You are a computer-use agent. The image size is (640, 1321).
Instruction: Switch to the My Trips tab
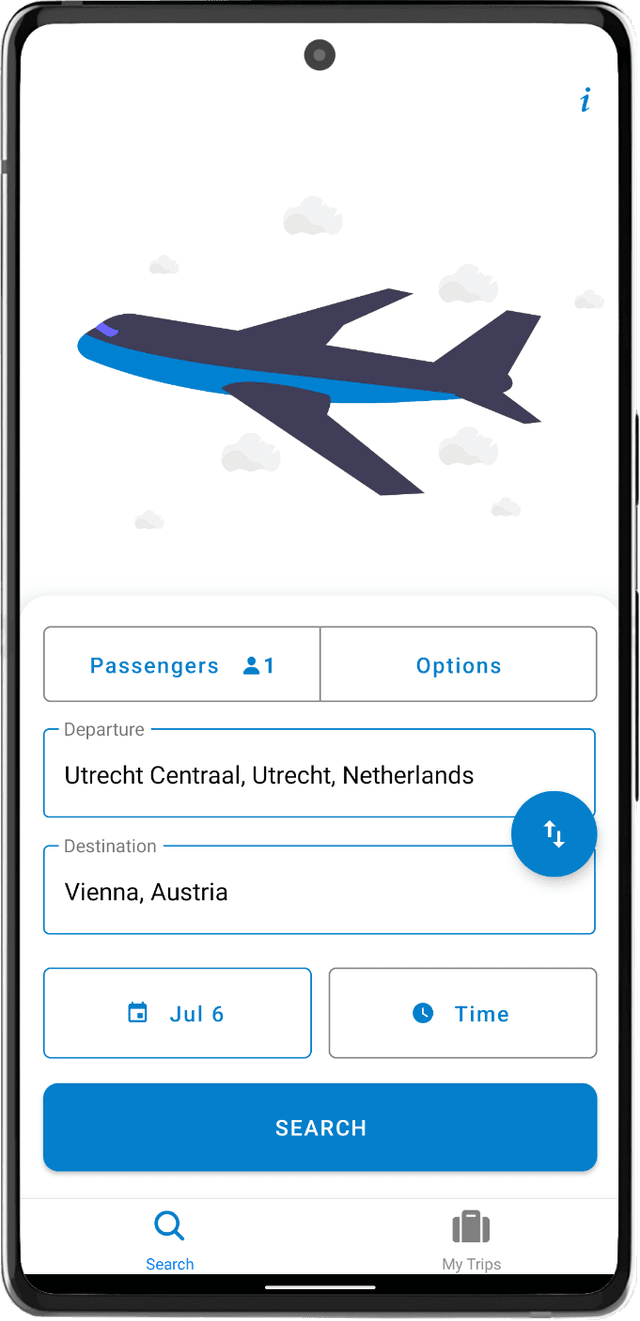(471, 1241)
